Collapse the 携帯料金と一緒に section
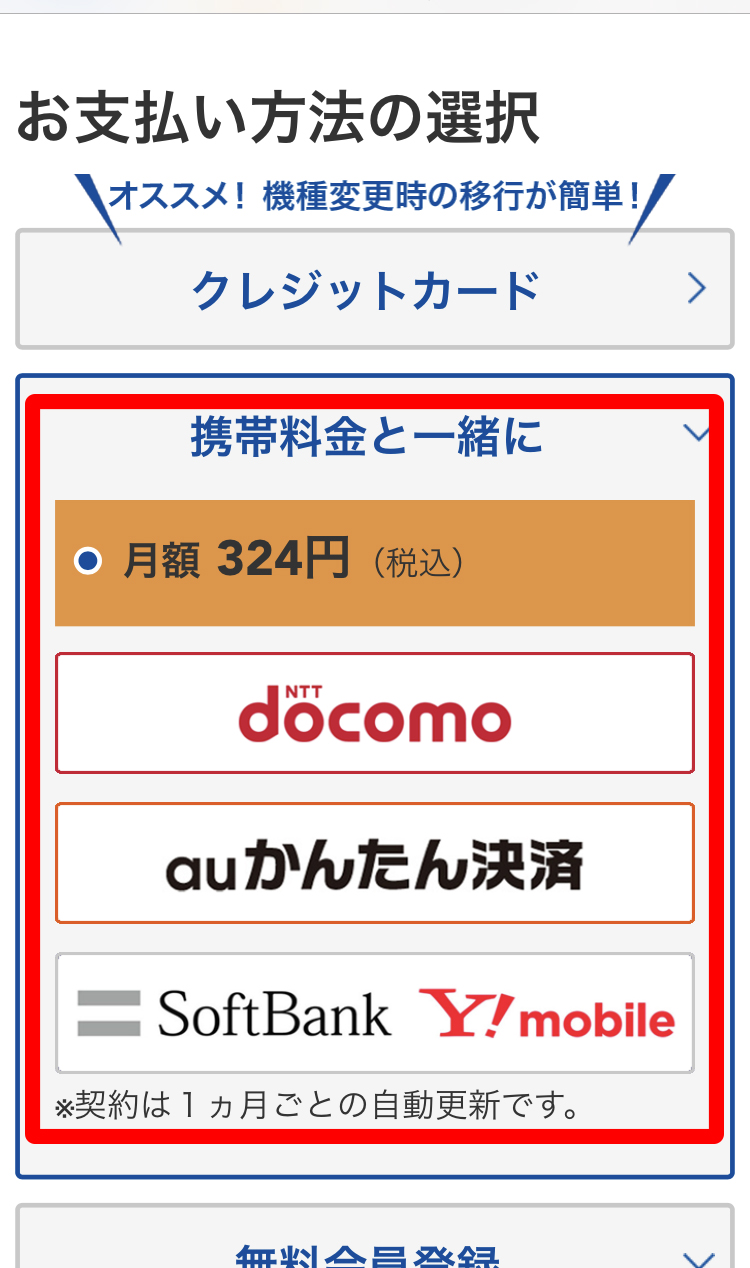750x1268 pixels. pos(375,436)
